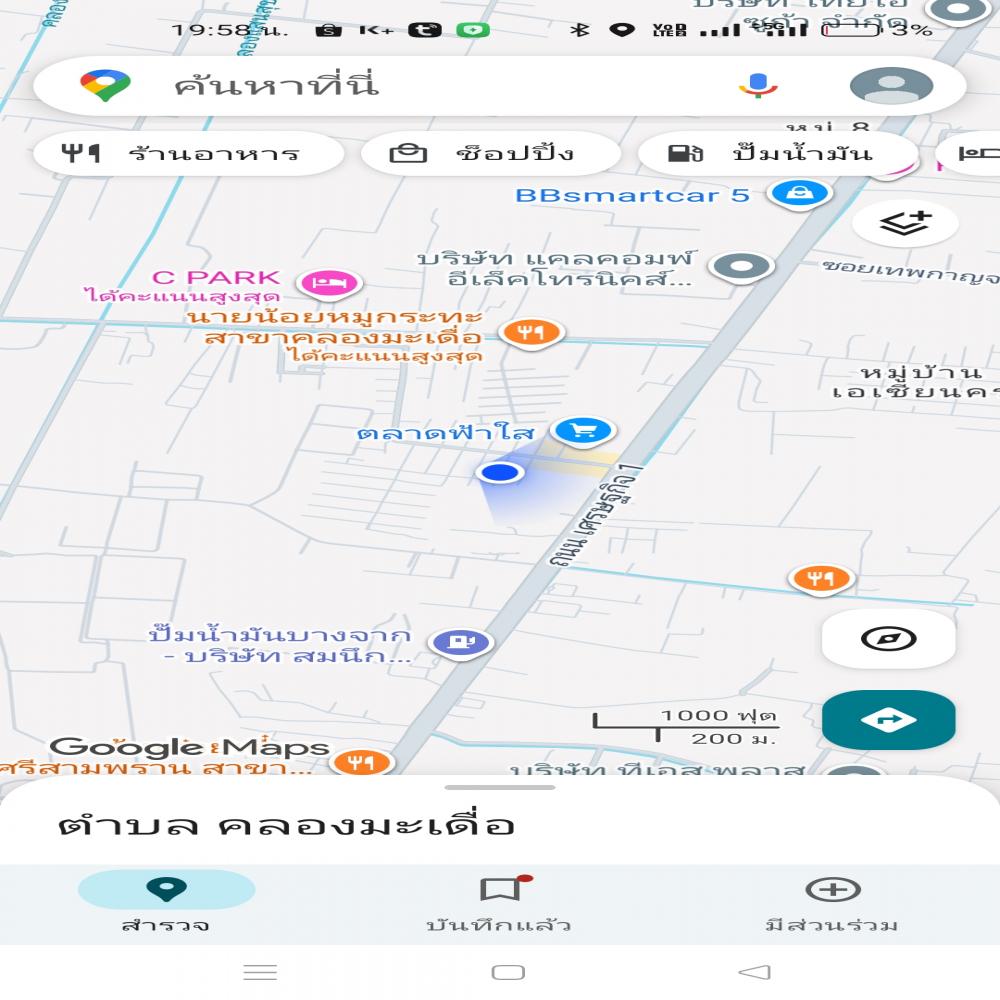Tap the system back button
This screenshot has height=1000, width=1000.
point(755,972)
